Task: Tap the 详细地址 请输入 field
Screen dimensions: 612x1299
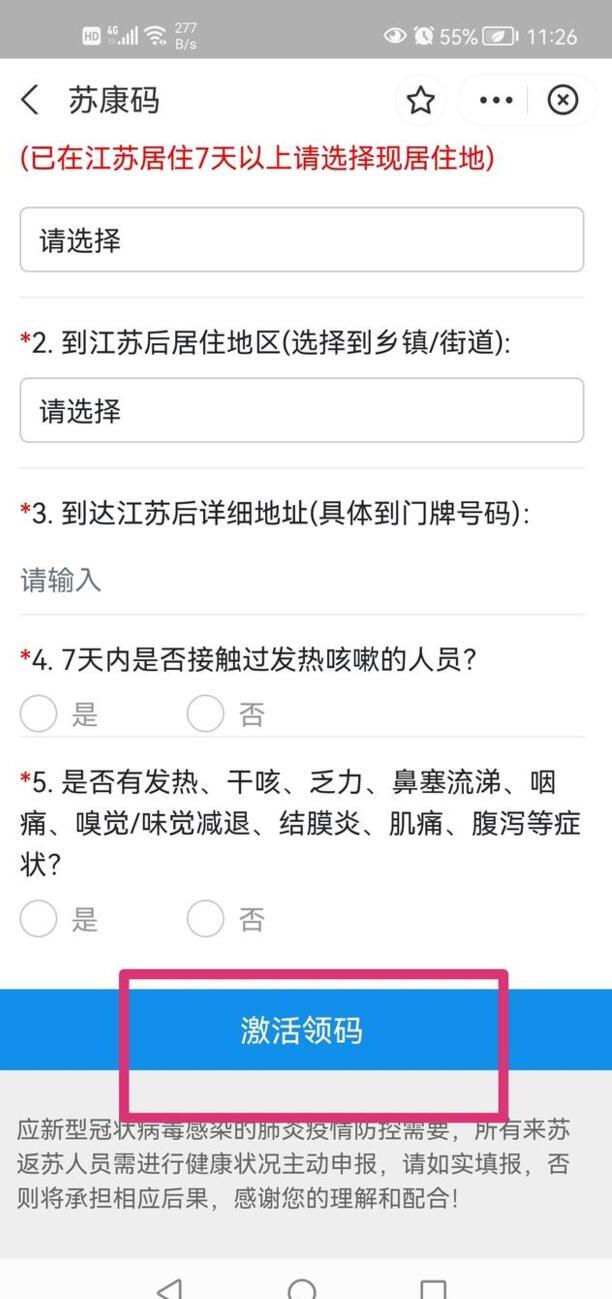Action: coord(301,580)
